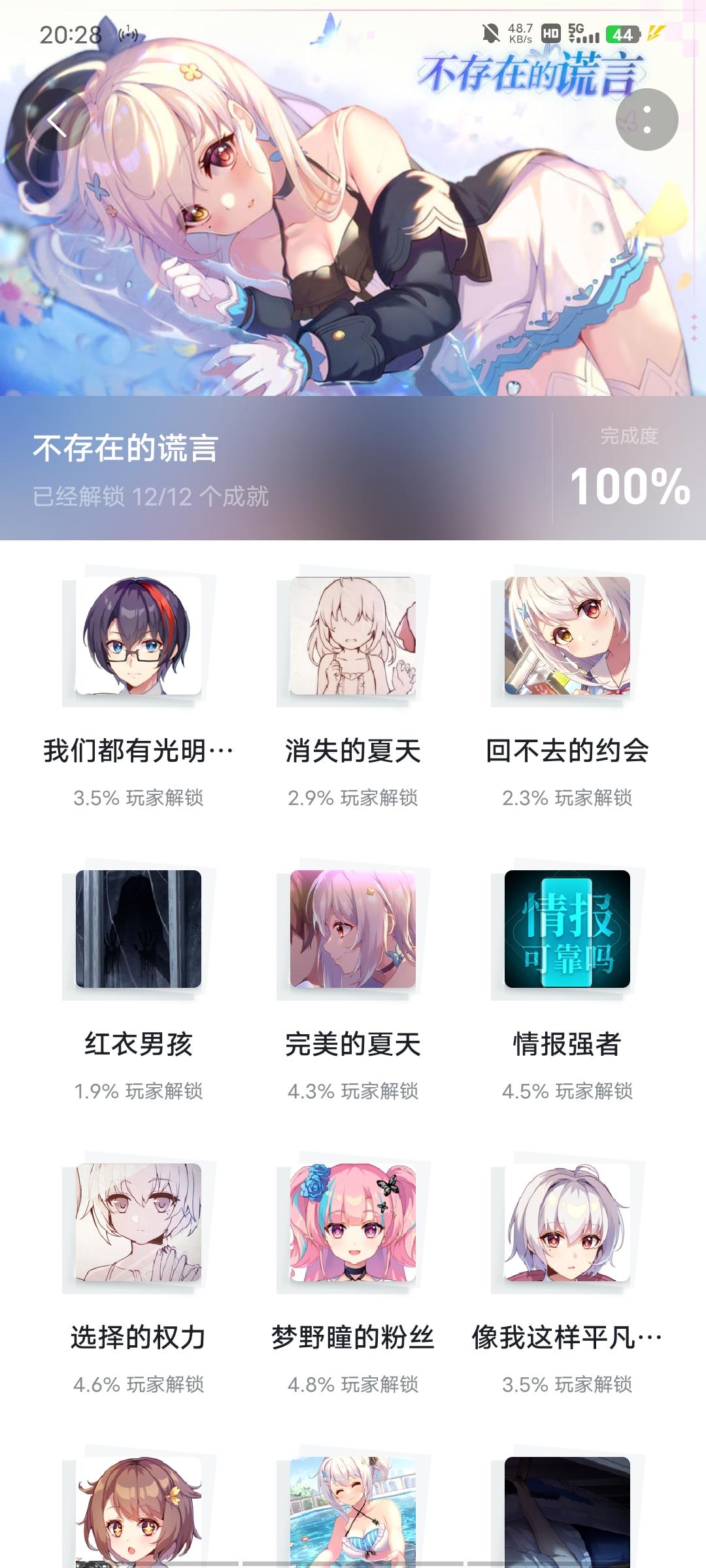Screen dimensions: 706x1568
Task: Tap the dark achievement tile at bottom right
Action: coord(567,1516)
